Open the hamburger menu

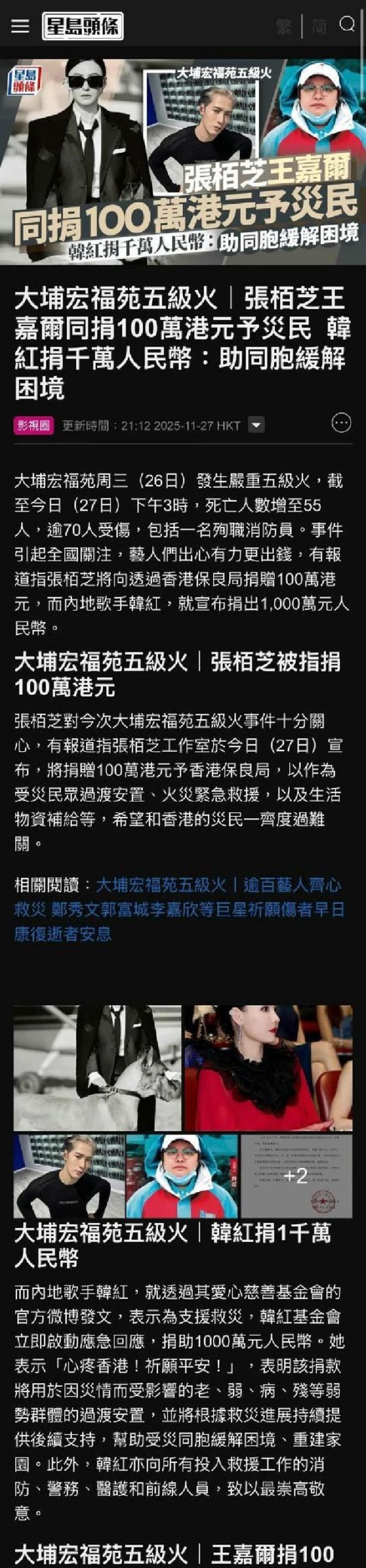tap(20, 26)
